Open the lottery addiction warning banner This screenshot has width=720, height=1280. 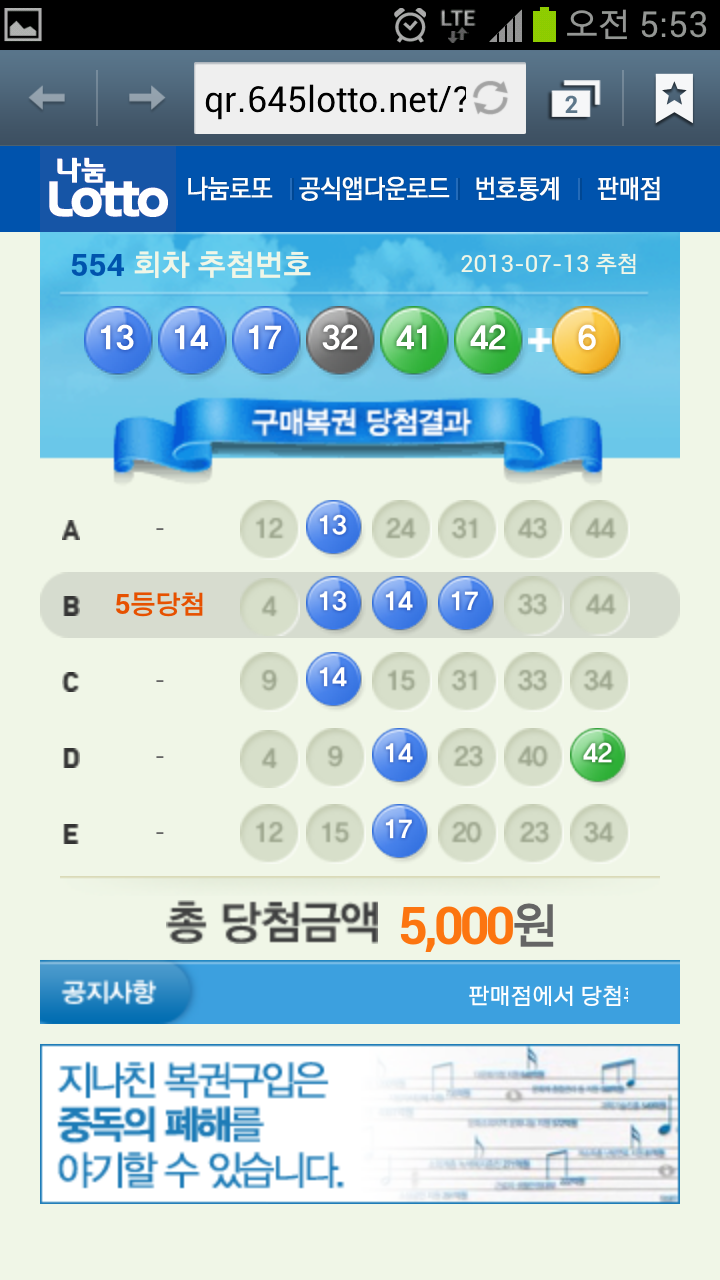pos(359,1123)
